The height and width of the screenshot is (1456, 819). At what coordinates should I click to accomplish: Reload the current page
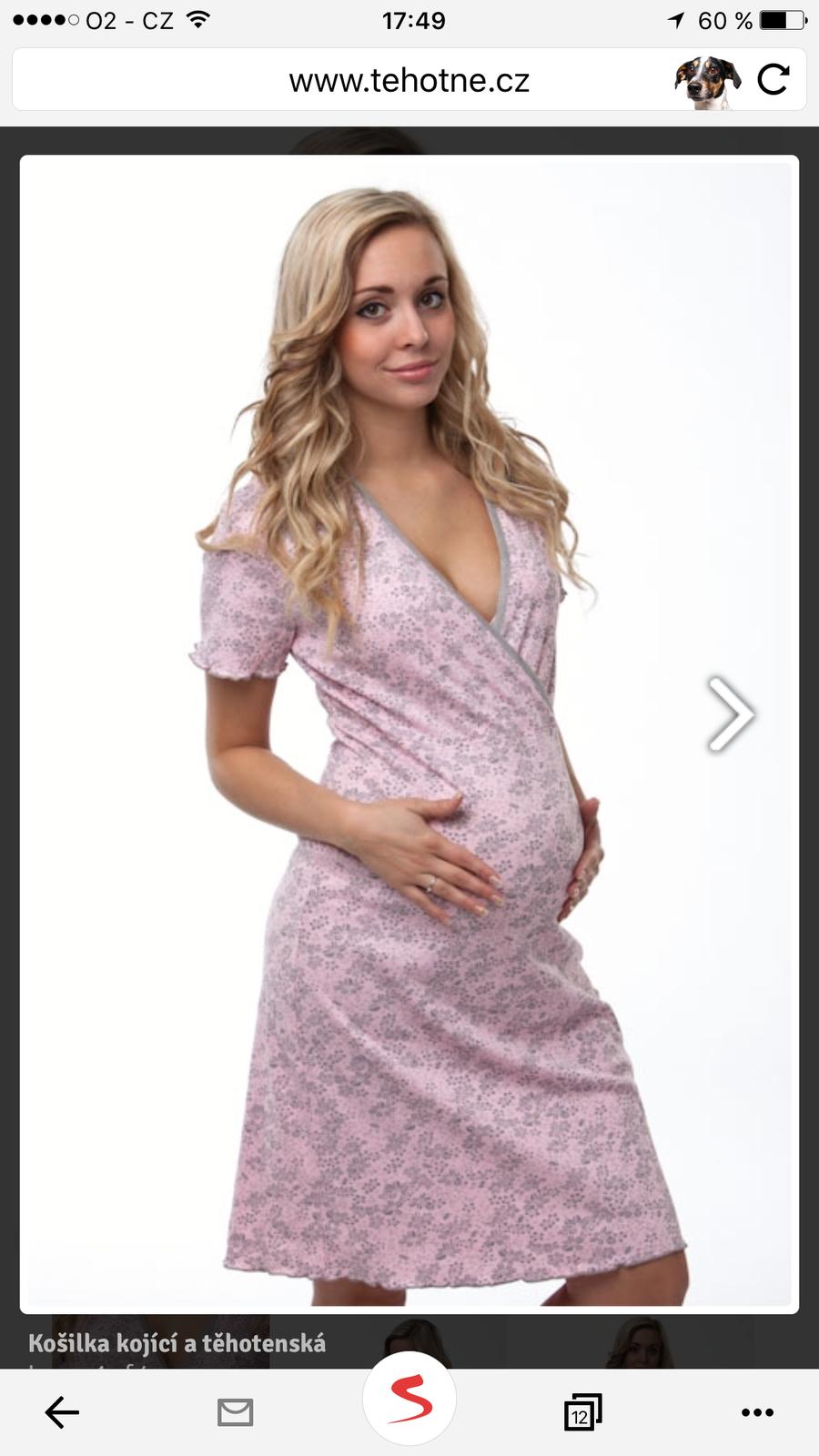[x=773, y=80]
